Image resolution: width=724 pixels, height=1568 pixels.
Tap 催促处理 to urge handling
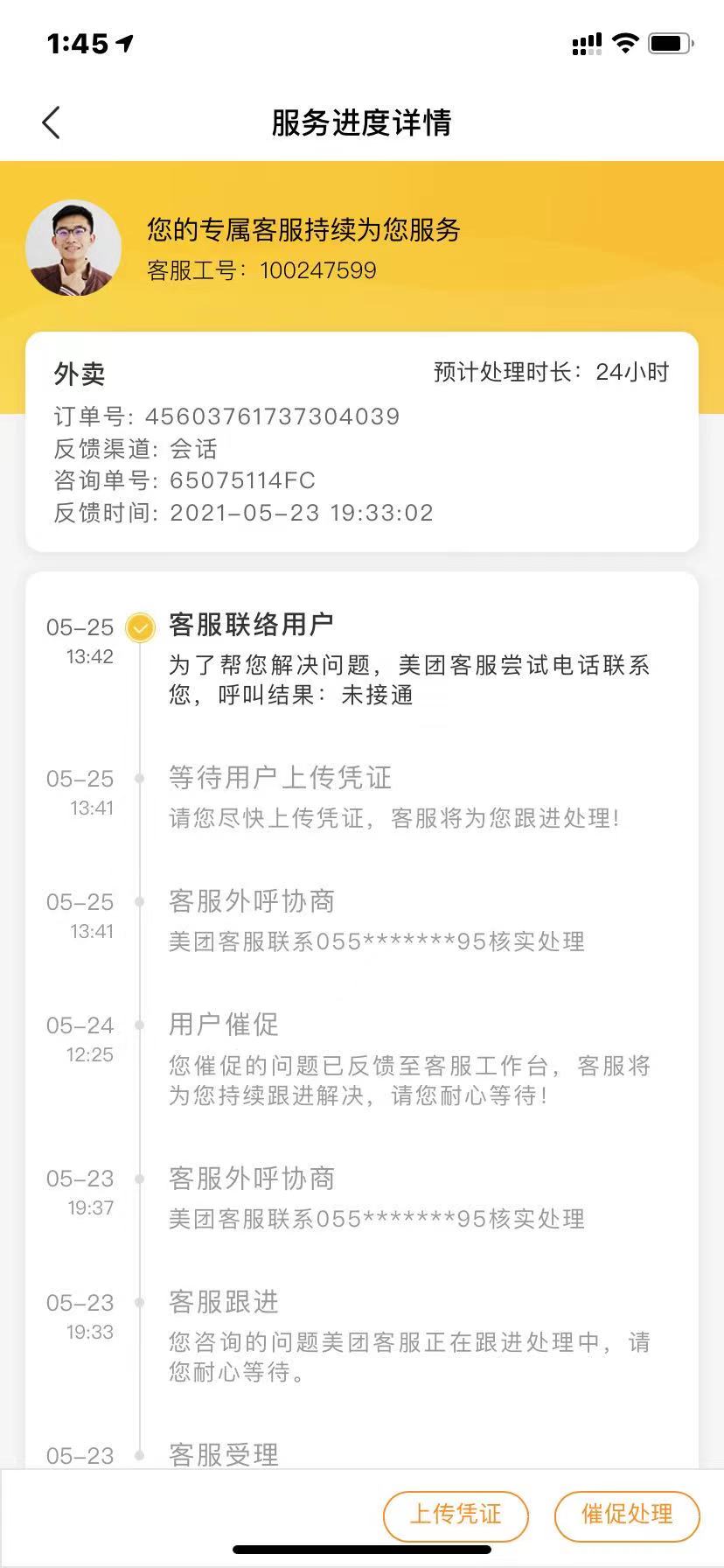(627, 1515)
